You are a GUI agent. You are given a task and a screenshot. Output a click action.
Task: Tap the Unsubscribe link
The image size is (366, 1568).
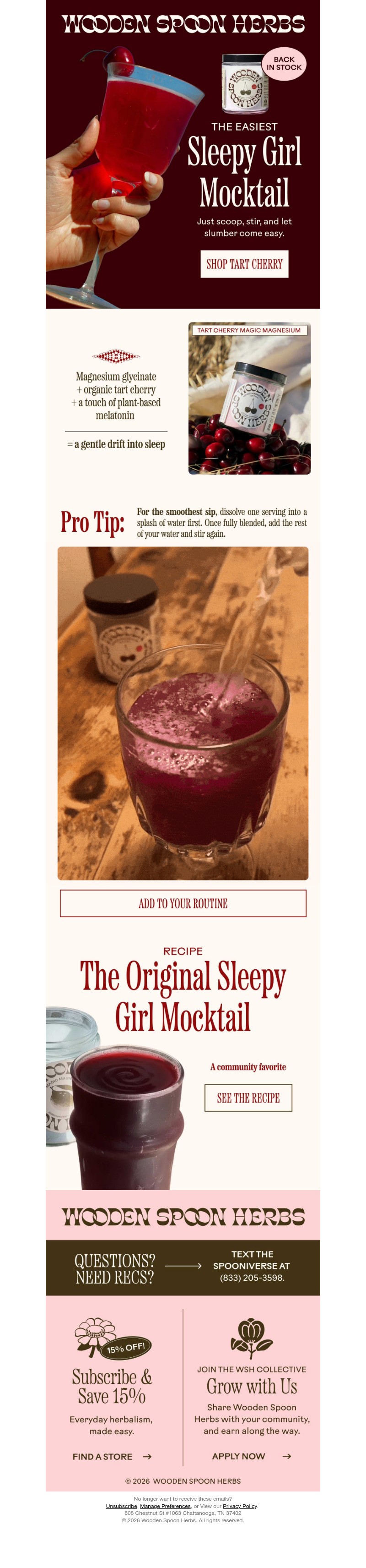[x=122, y=1506]
